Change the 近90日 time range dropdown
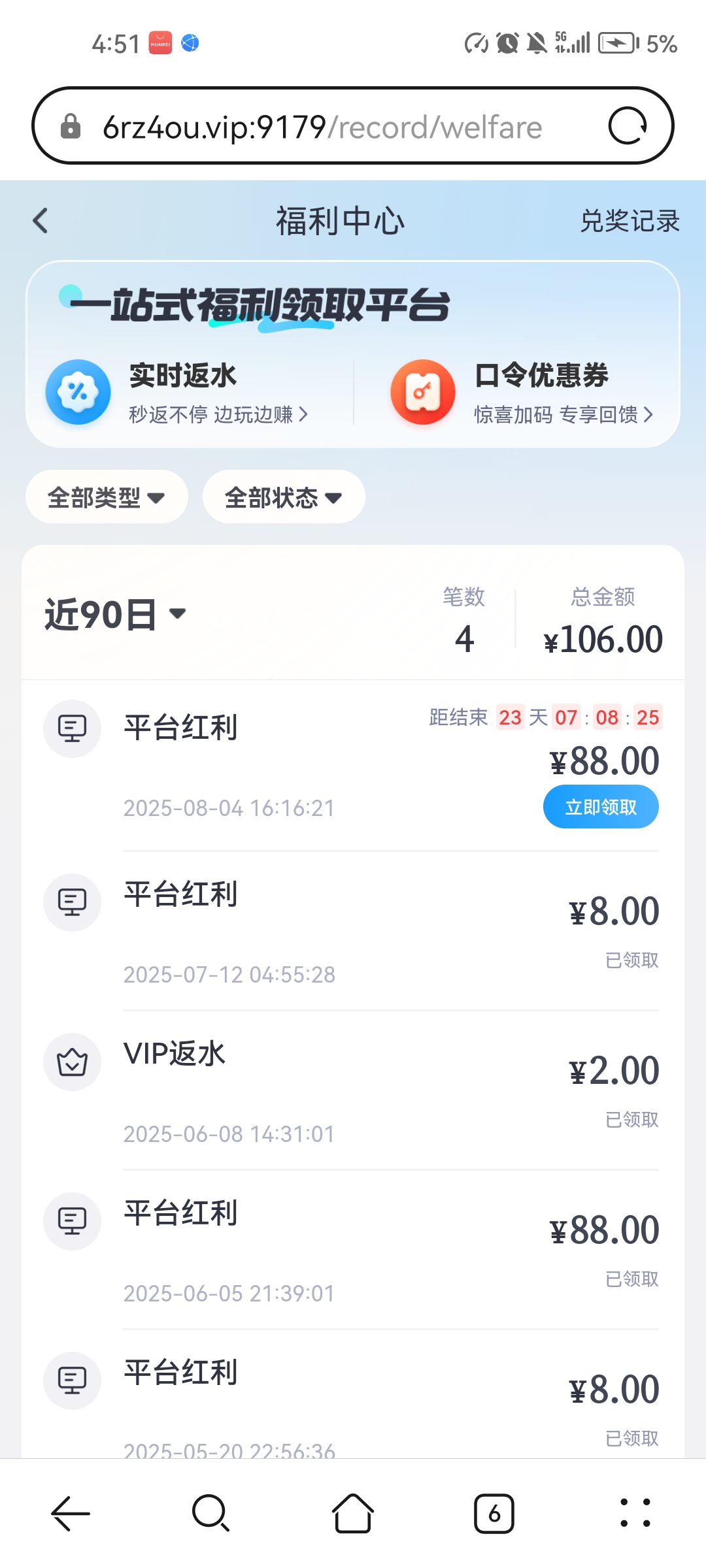 [x=115, y=614]
